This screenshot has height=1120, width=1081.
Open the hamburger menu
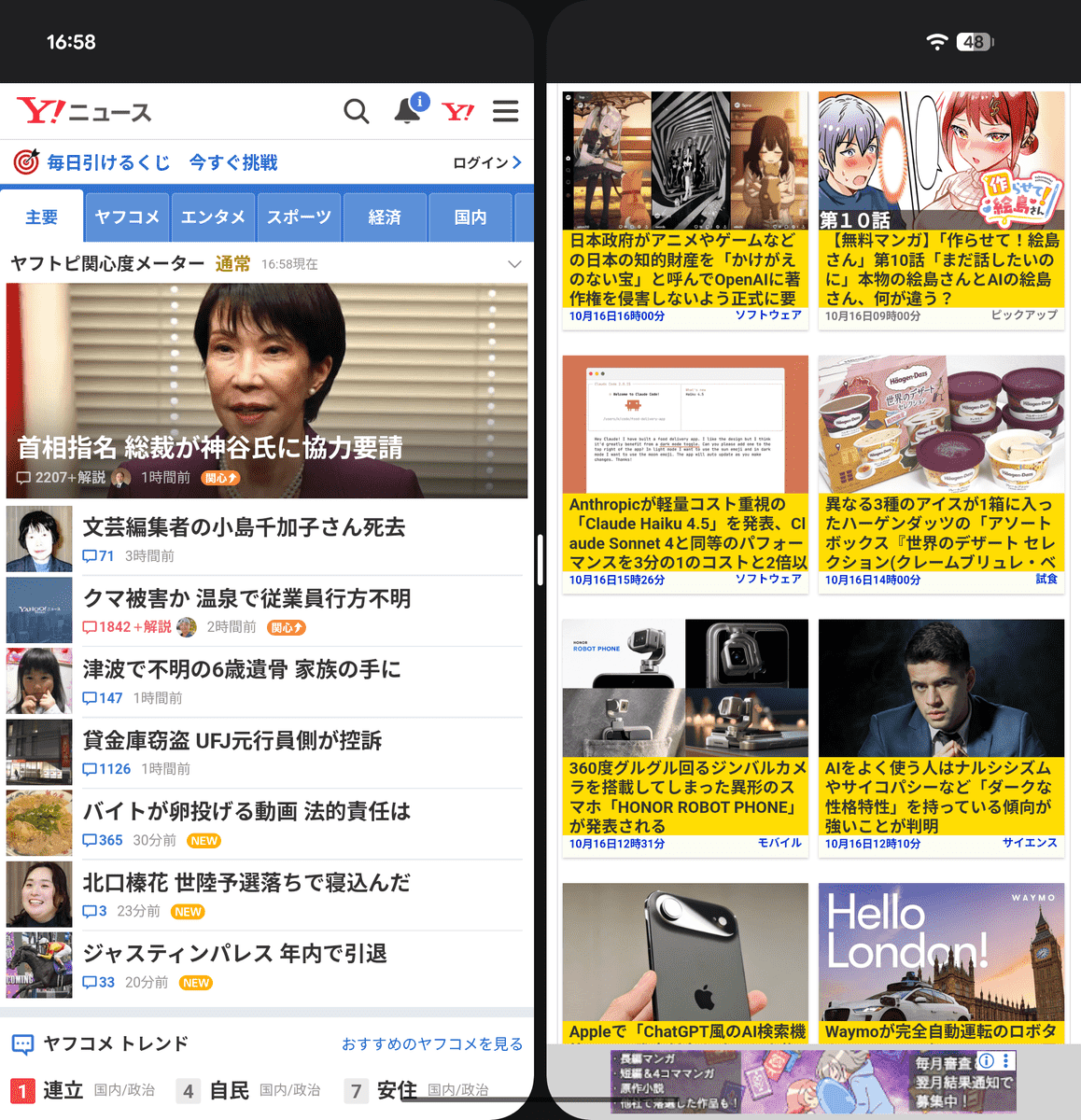(506, 111)
